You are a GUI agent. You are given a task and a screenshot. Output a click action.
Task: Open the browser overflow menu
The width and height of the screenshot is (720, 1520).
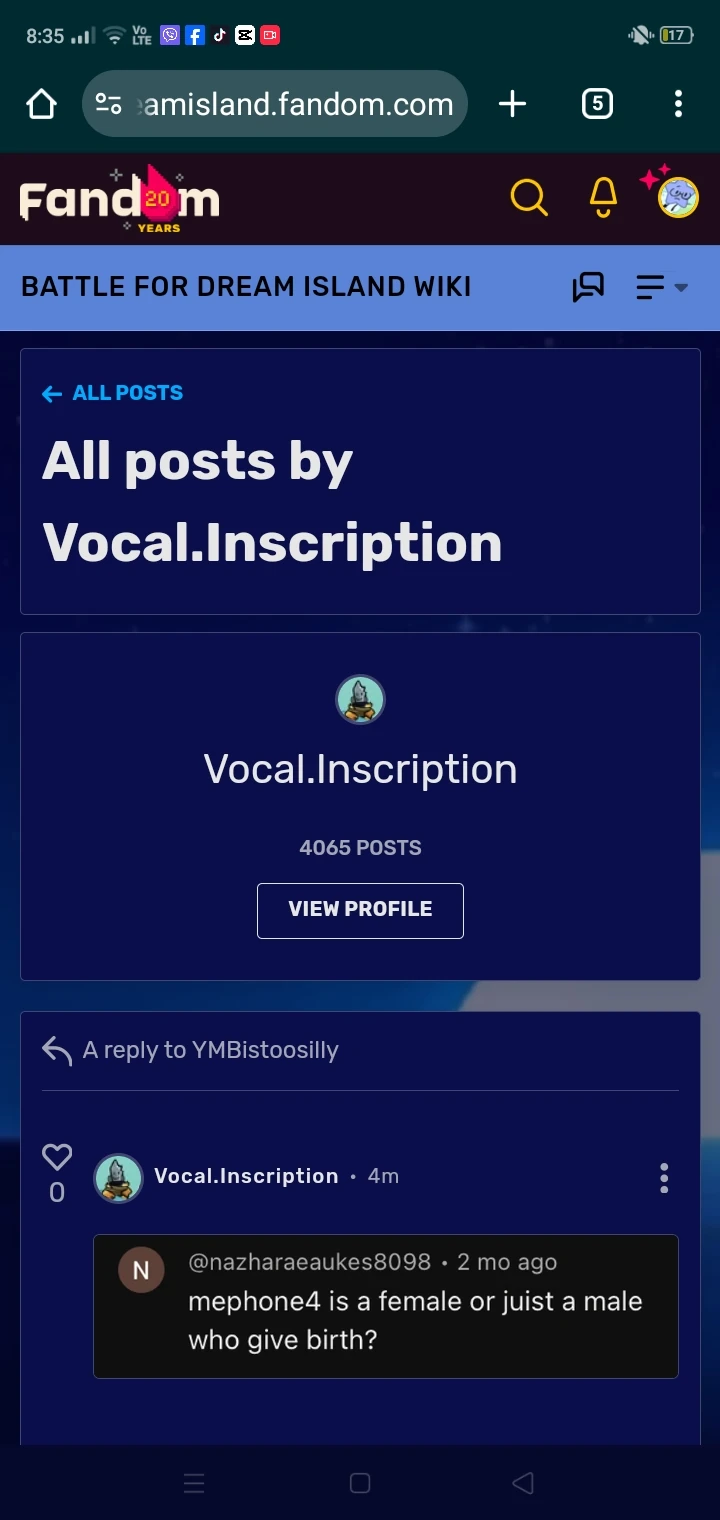click(678, 104)
